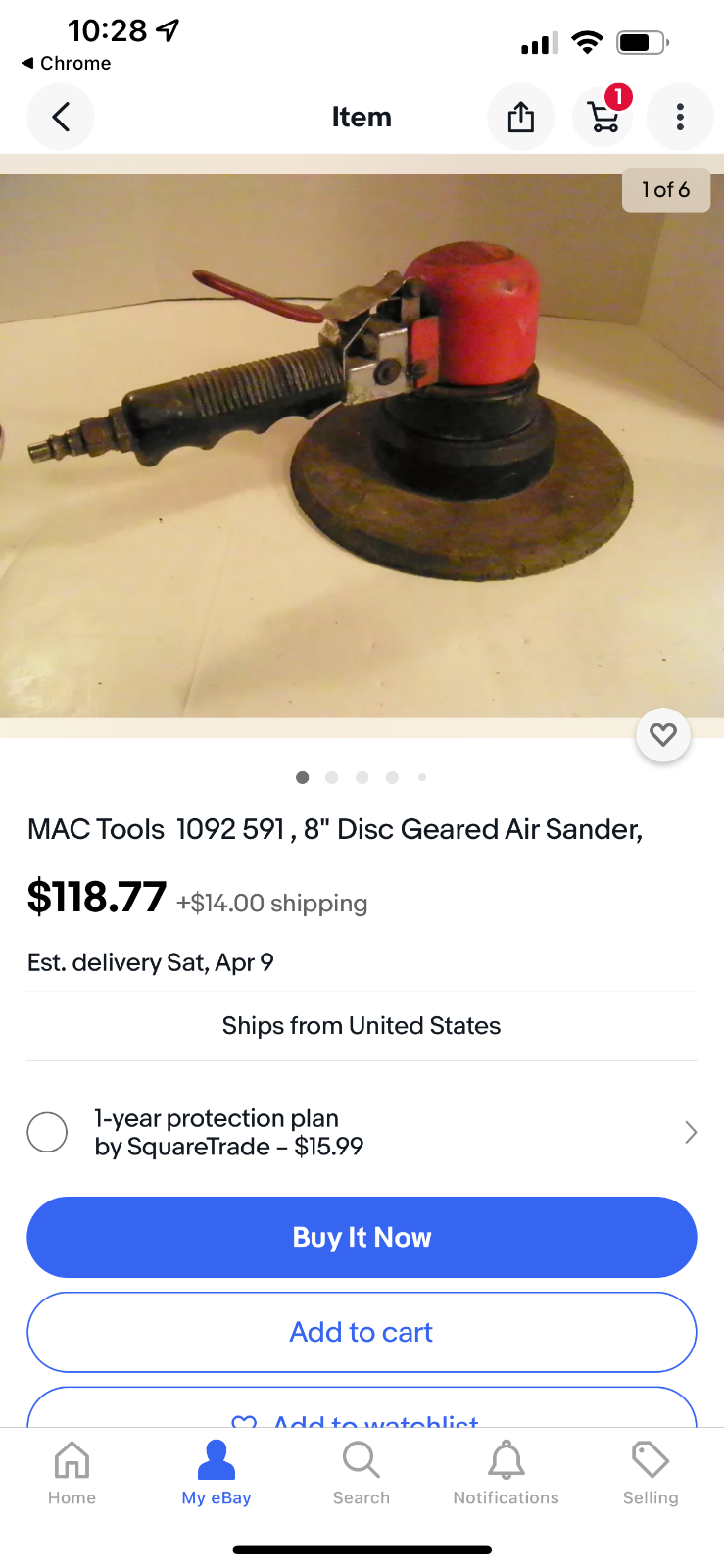Screen dimensions: 724x1568
Task: Go back using the arrow
Action: pos(61,118)
